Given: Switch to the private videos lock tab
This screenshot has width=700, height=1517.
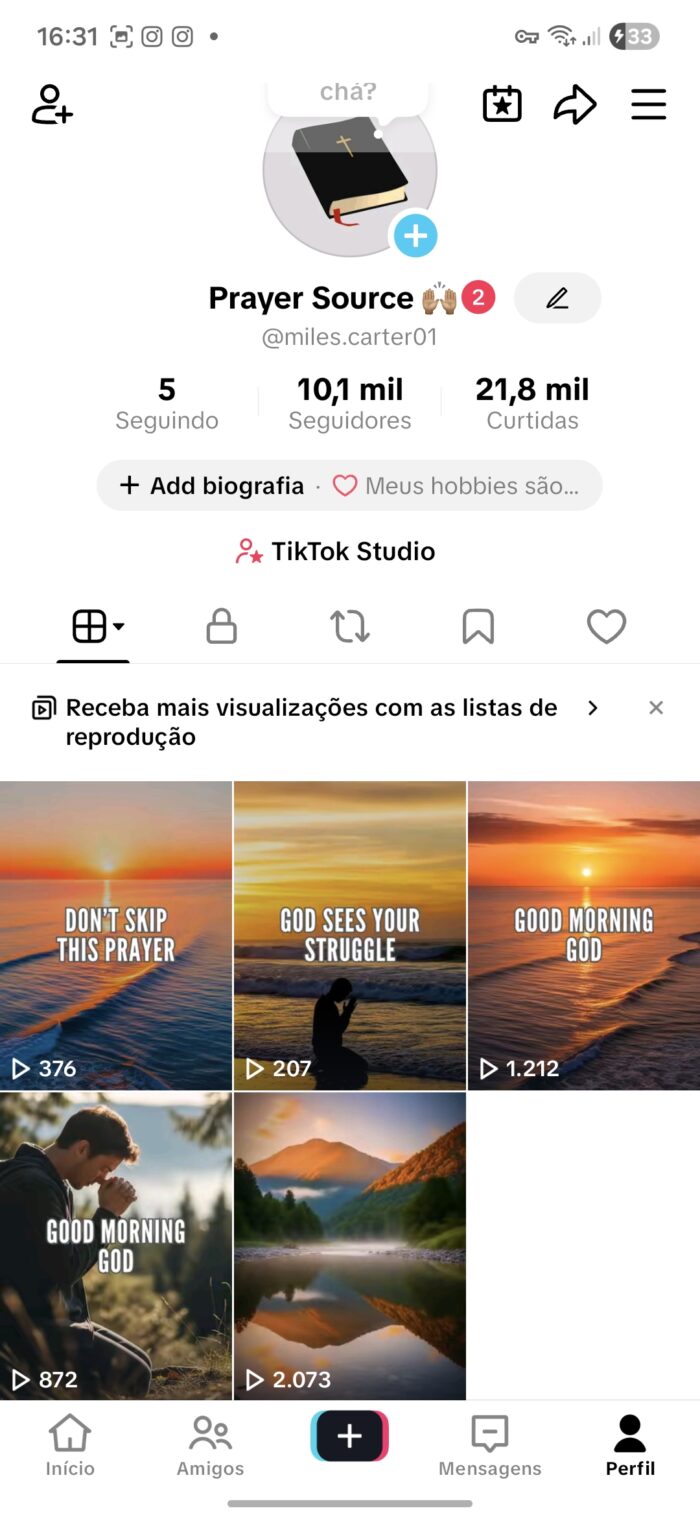Looking at the screenshot, I should (221, 627).
